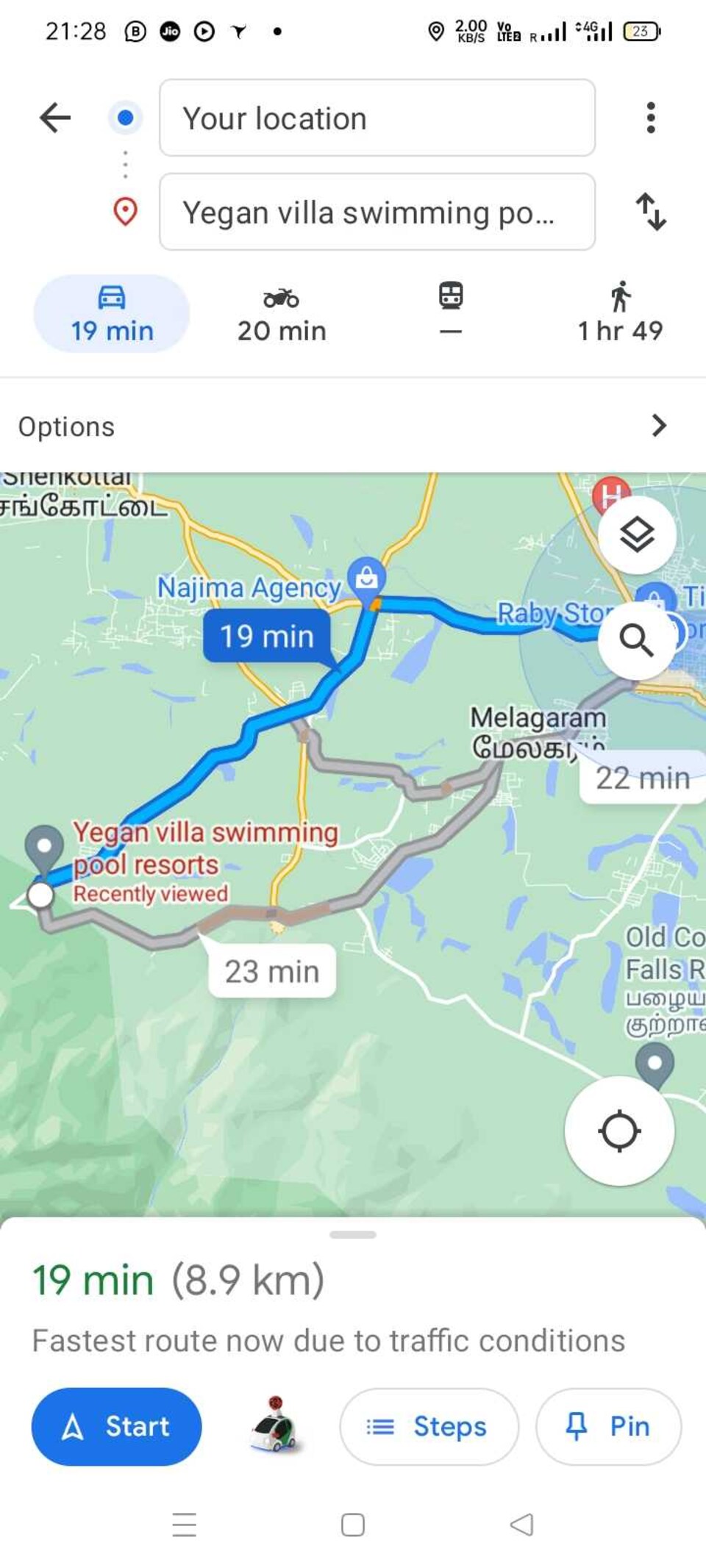Viewport: 706px width, 1568px height.
Task: Tap the Street View car icon
Action: point(272,1425)
